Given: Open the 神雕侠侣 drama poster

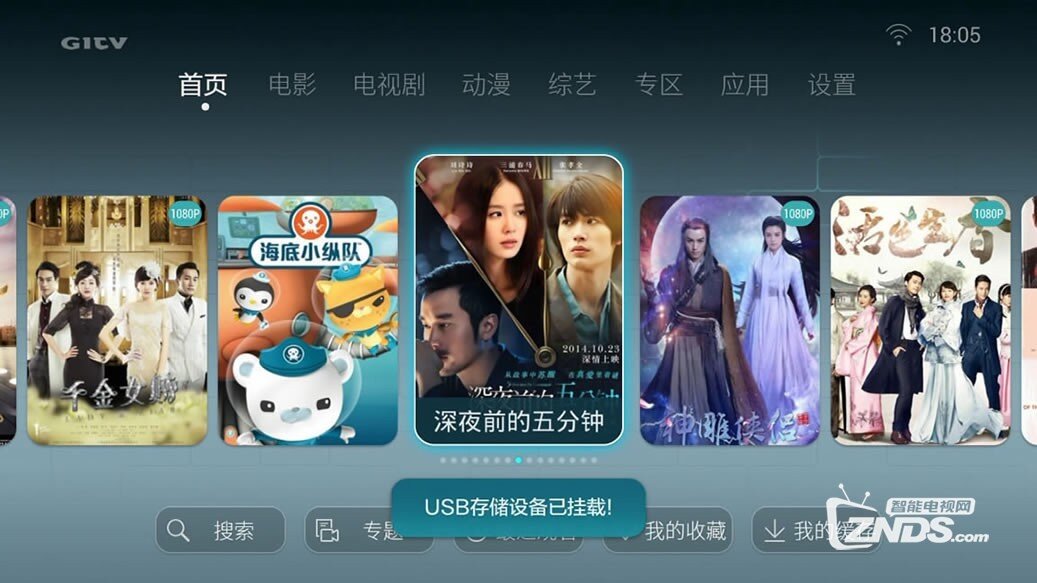Looking at the screenshot, I should pyautogui.click(x=729, y=320).
